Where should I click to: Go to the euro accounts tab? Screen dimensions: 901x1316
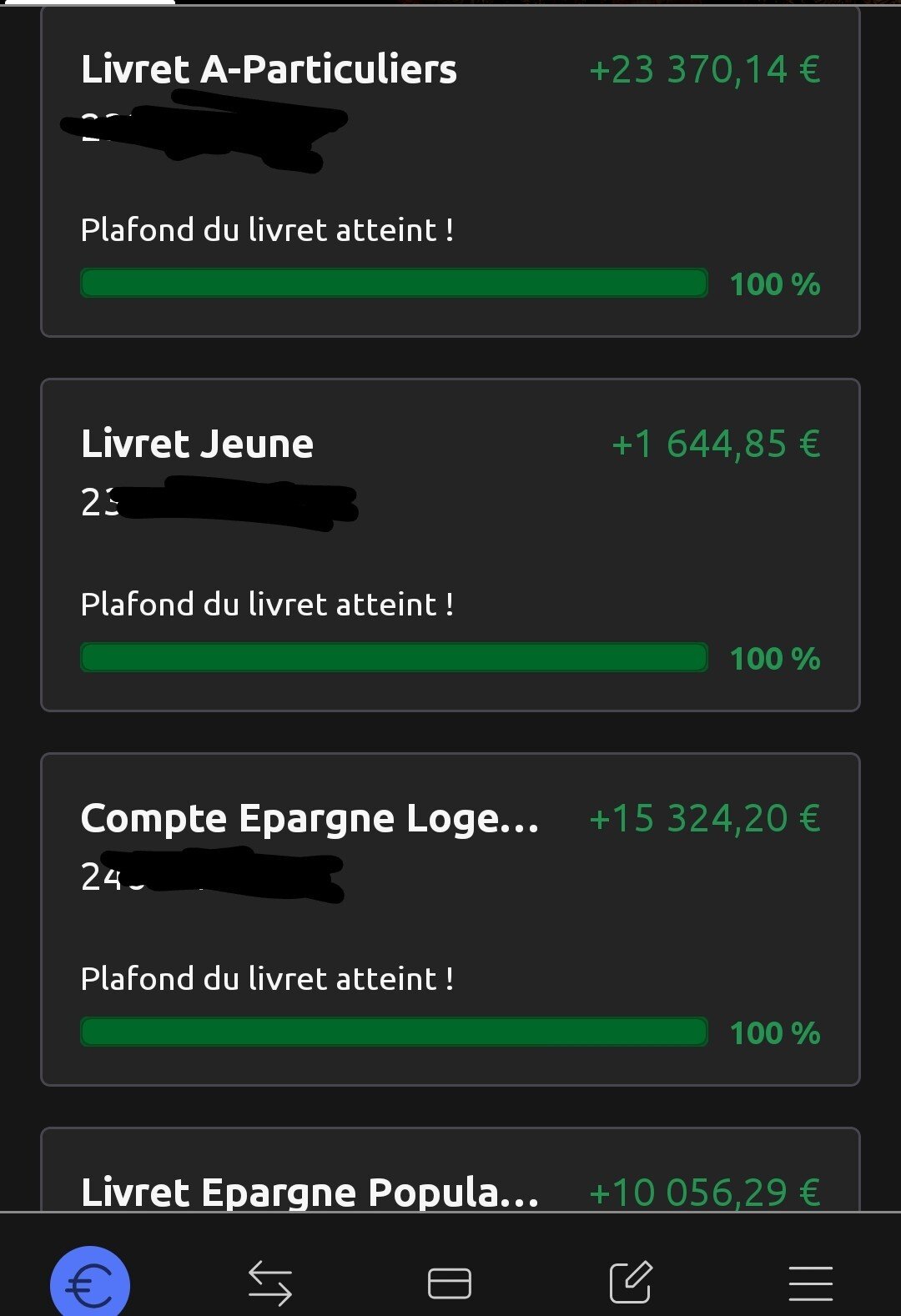point(90,1284)
